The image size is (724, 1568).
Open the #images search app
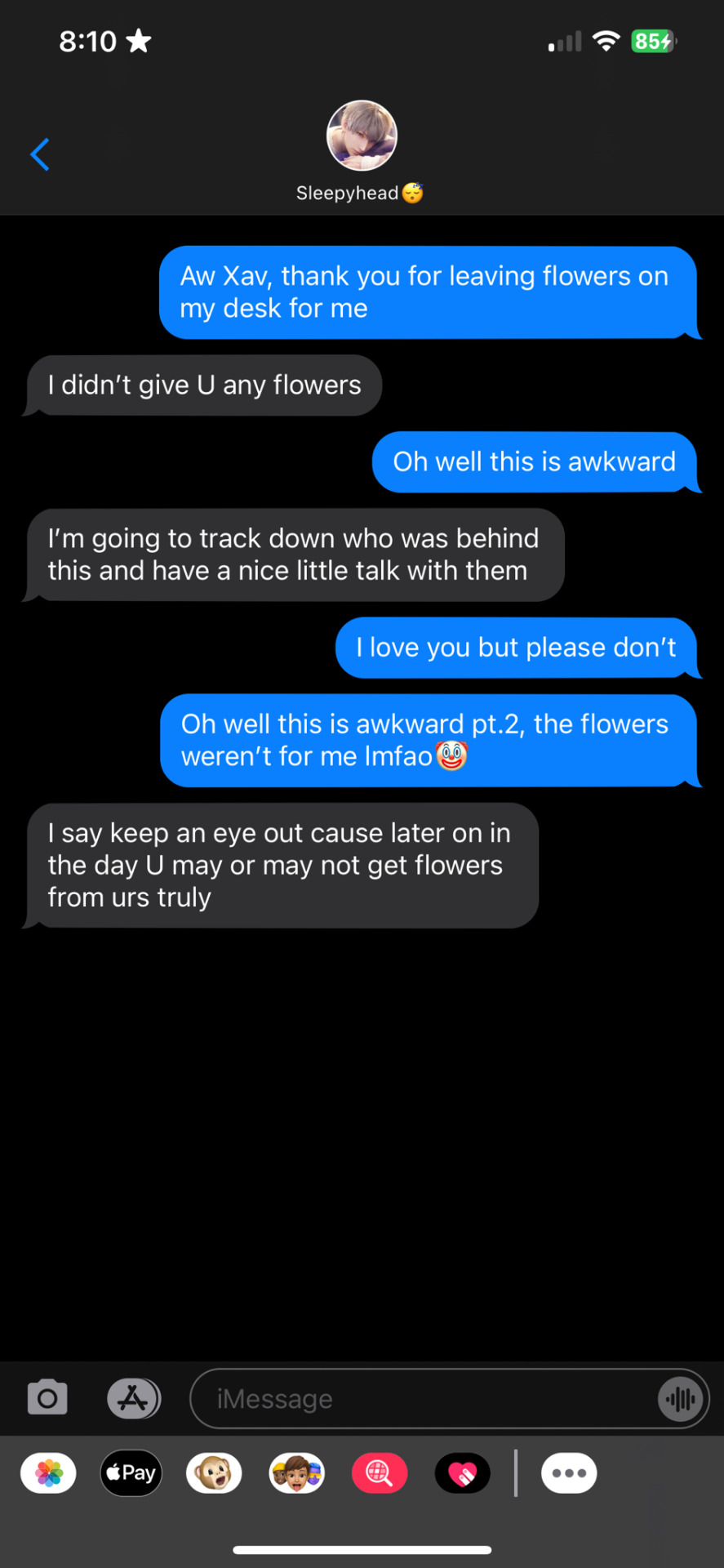click(x=380, y=1473)
